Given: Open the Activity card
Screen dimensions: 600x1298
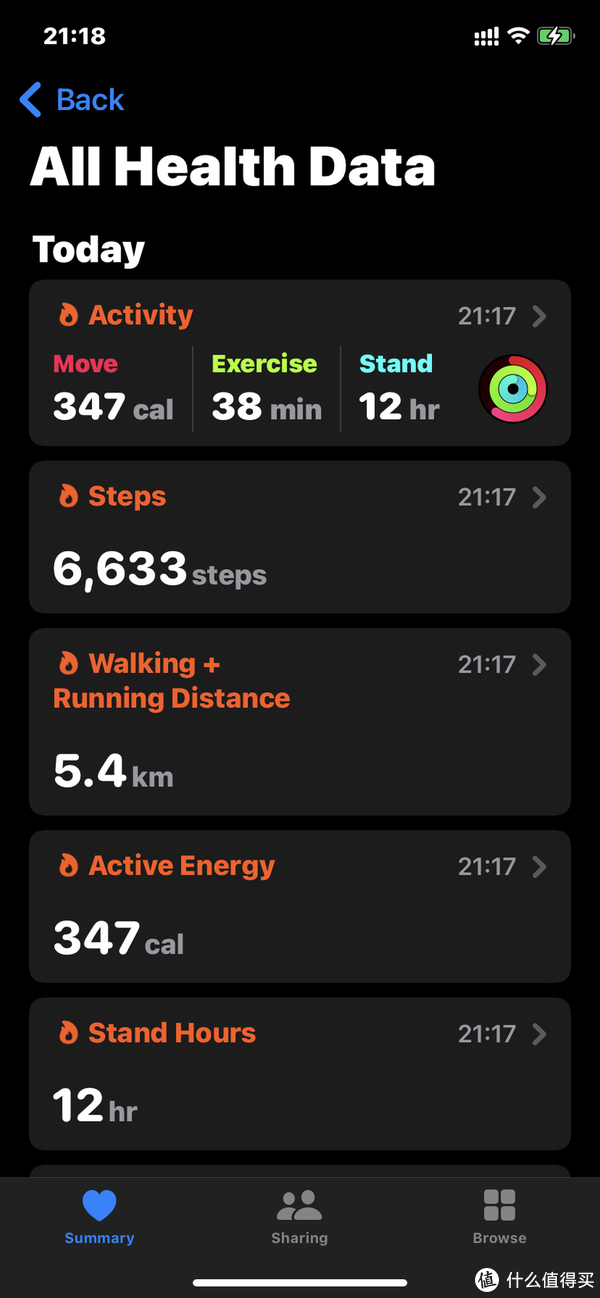Looking at the screenshot, I should [x=300, y=363].
